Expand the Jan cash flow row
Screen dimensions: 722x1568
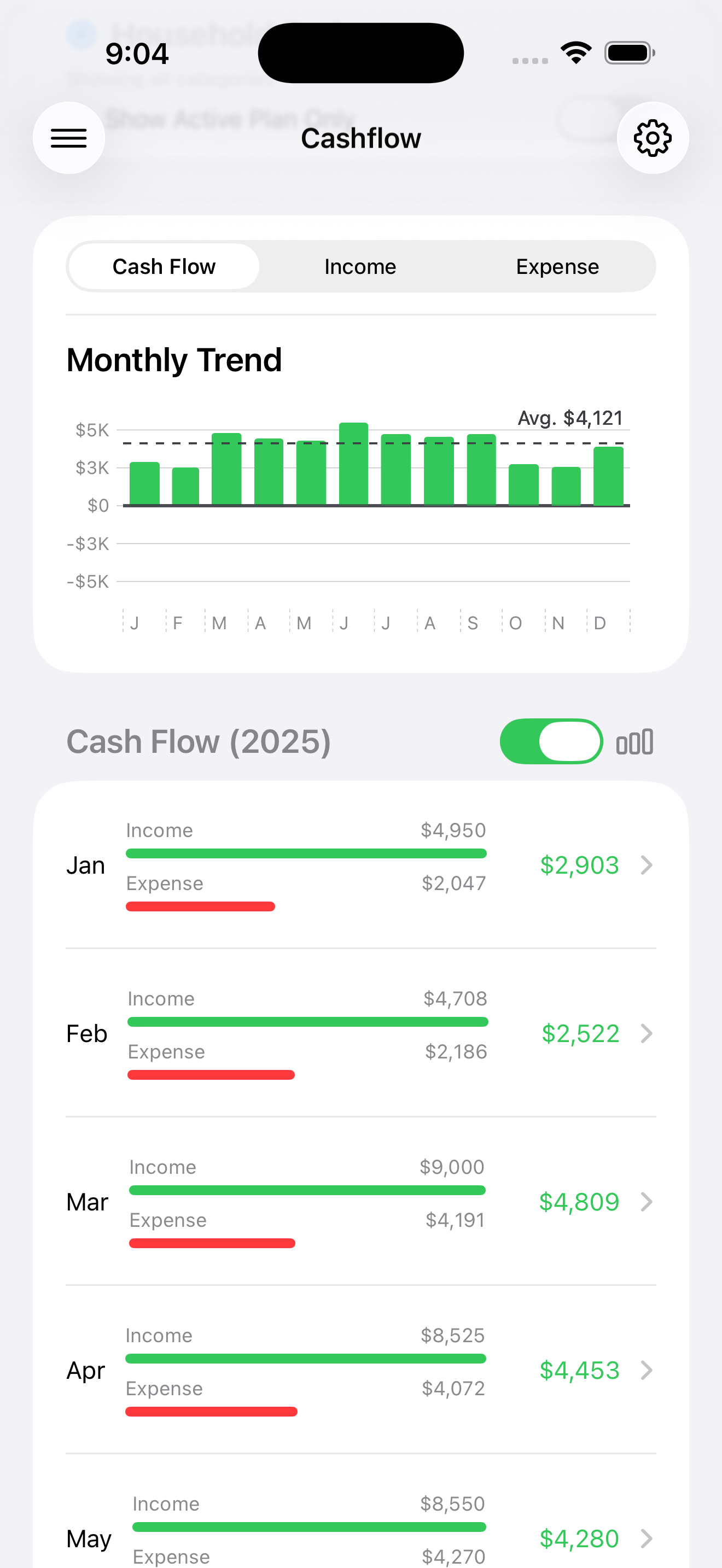(647, 865)
